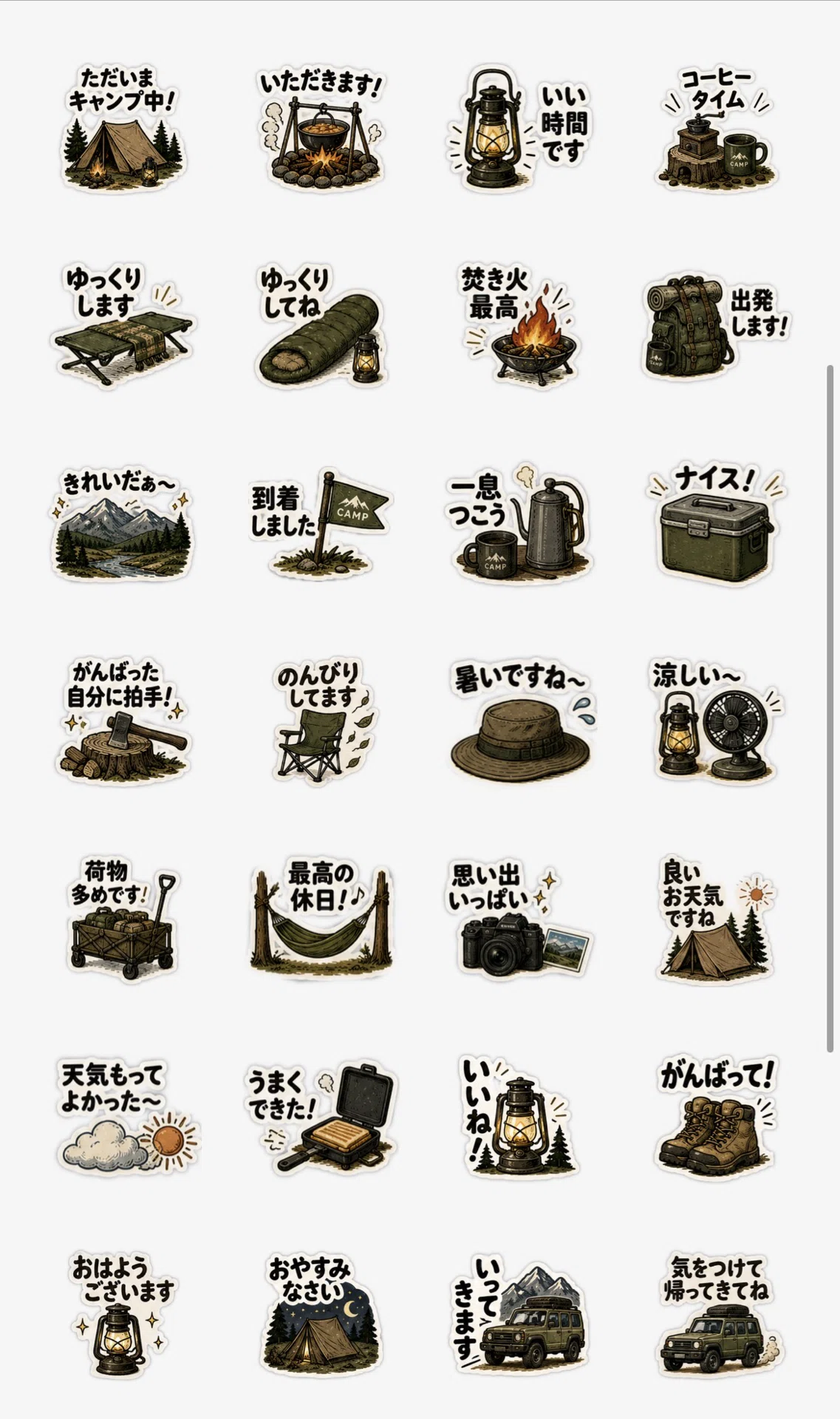840x1419 pixels.
Task: Tap the おやすみなさい night tent sticker
Action: pos(321,1312)
